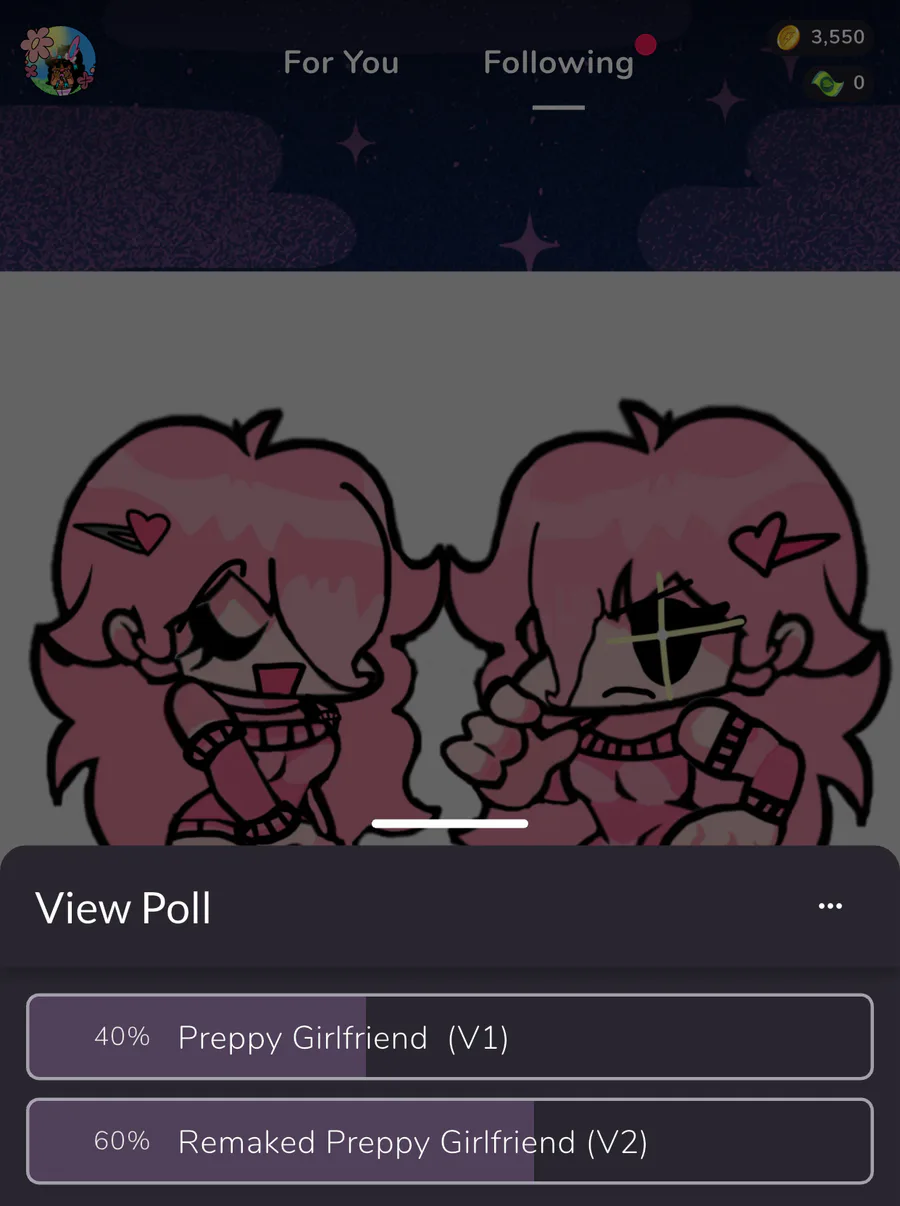Switch to the For You tab

click(x=341, y=62)
